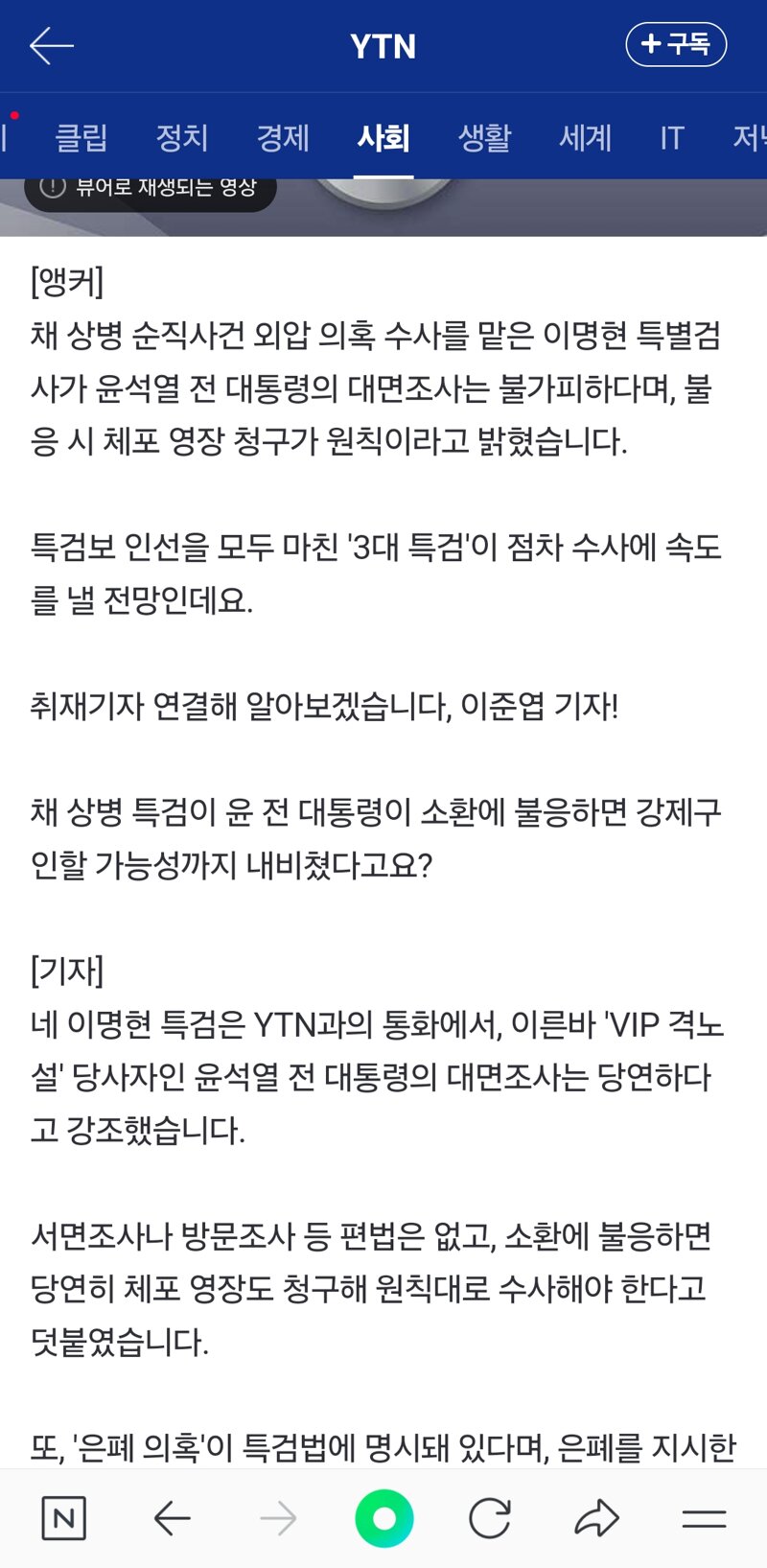The height and width of the screenshot is (1568, 767).
Task: Open the 정치 category tab
Action: (x=182, y=138)
